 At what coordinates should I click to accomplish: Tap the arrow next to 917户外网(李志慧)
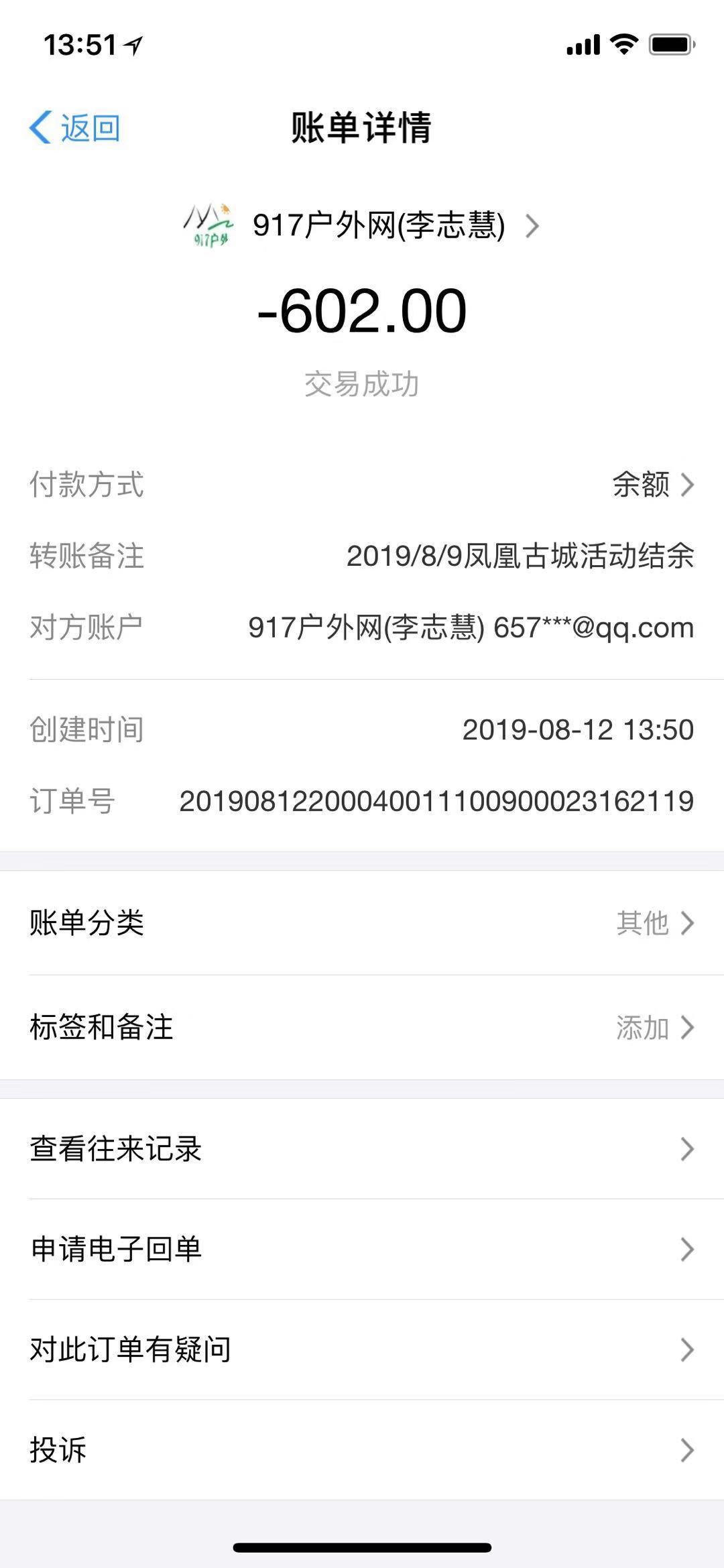(532, 227)
